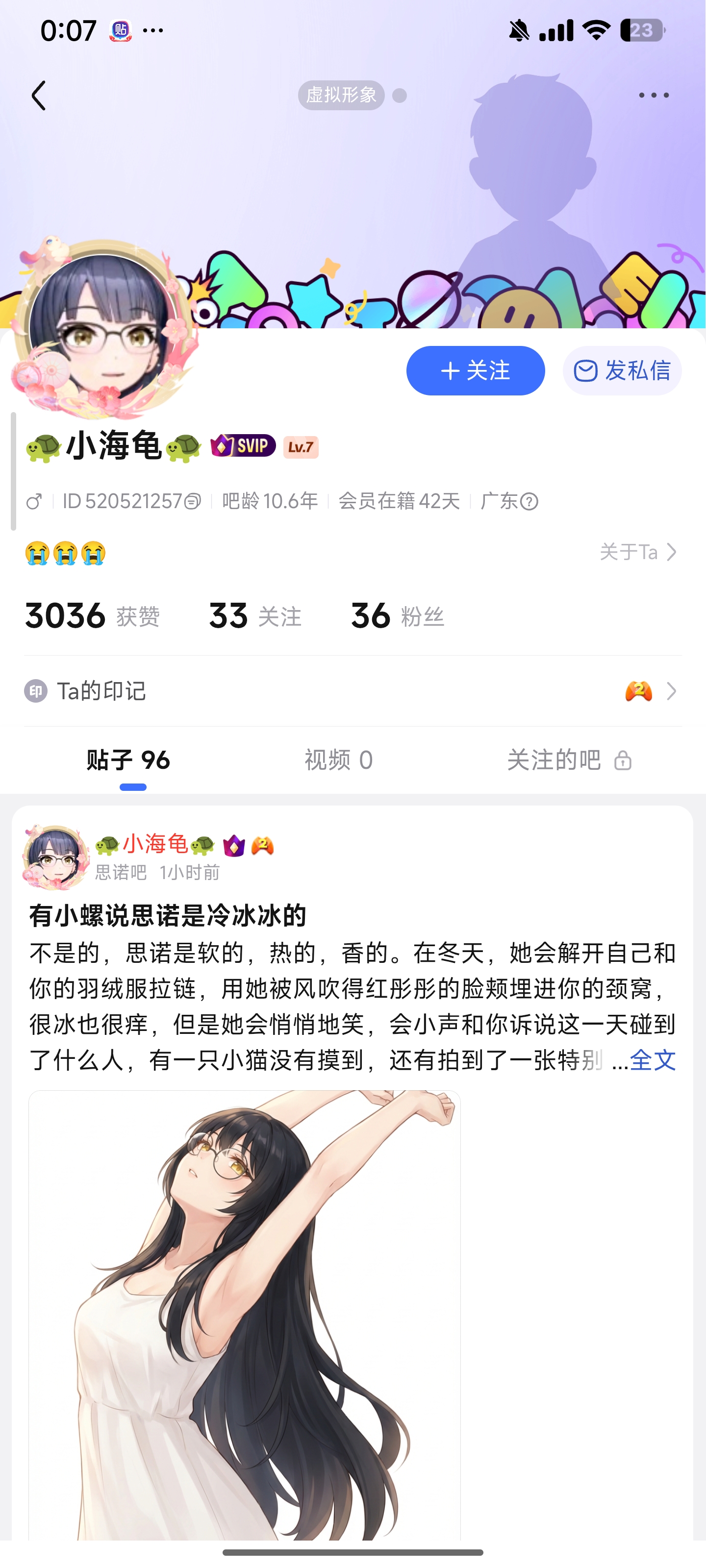Open the Ta的印记 row
706x1568 pixels.
click(353, 691)
